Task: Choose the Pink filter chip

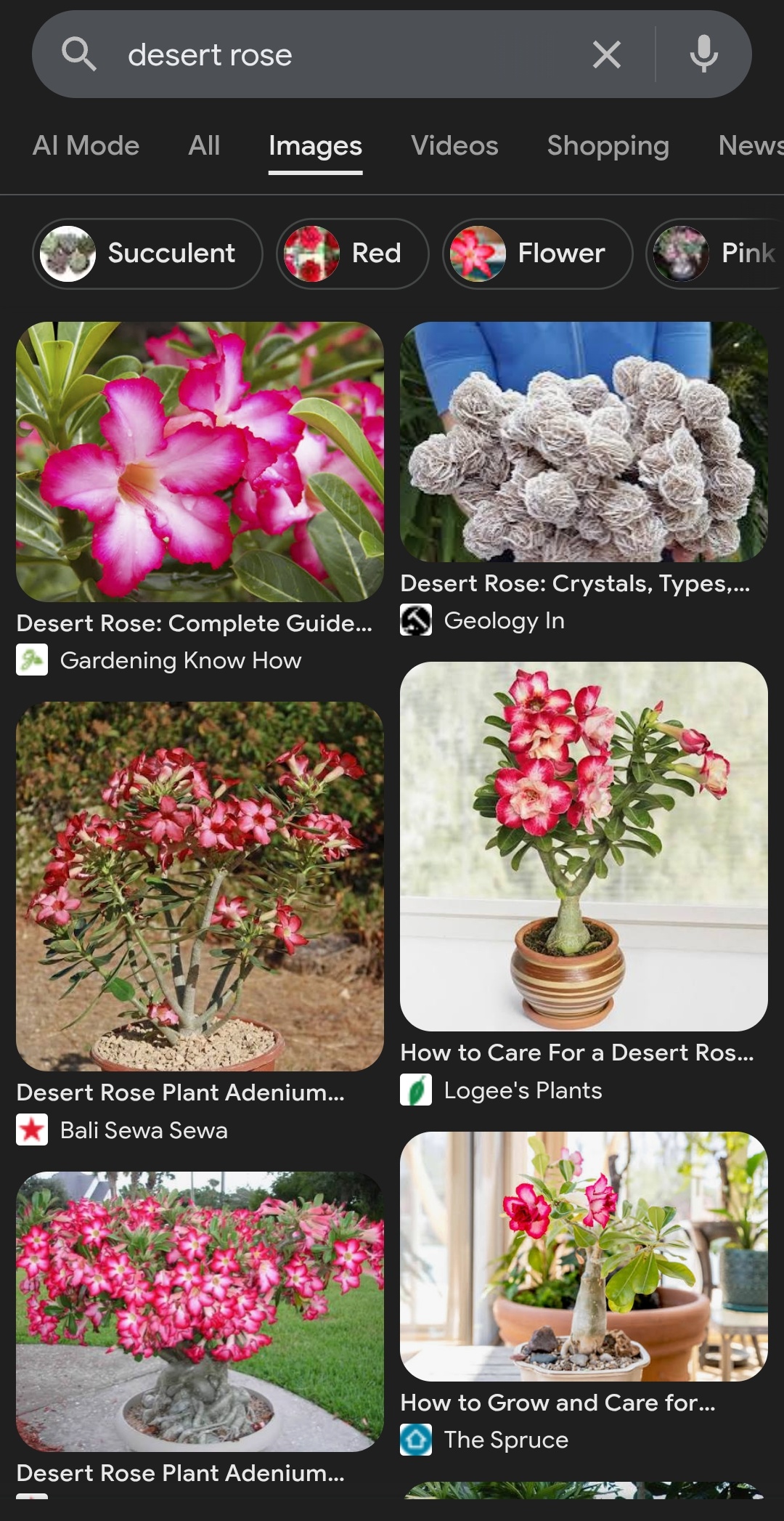Action: coord(715,253)
